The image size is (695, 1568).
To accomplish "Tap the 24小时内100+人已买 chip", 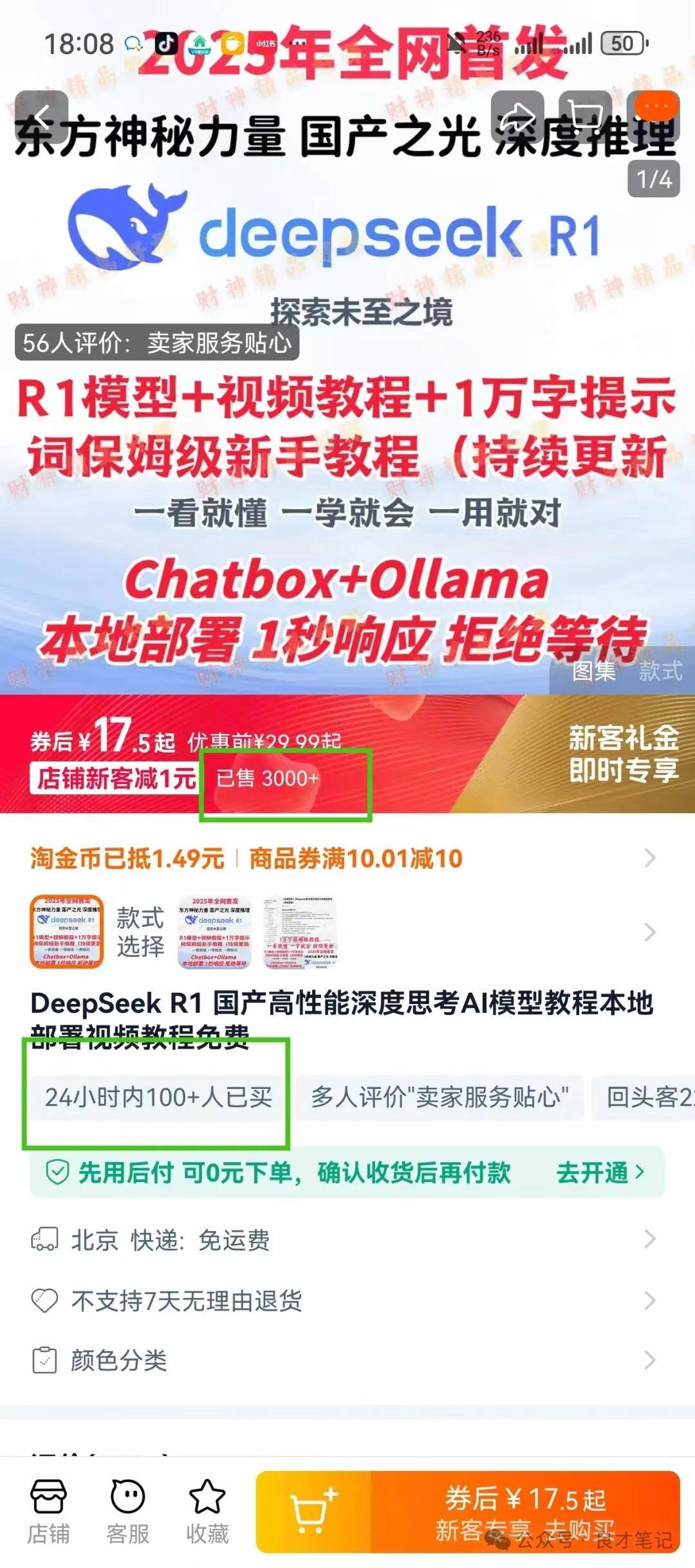I will click(x=158, y=1097).
